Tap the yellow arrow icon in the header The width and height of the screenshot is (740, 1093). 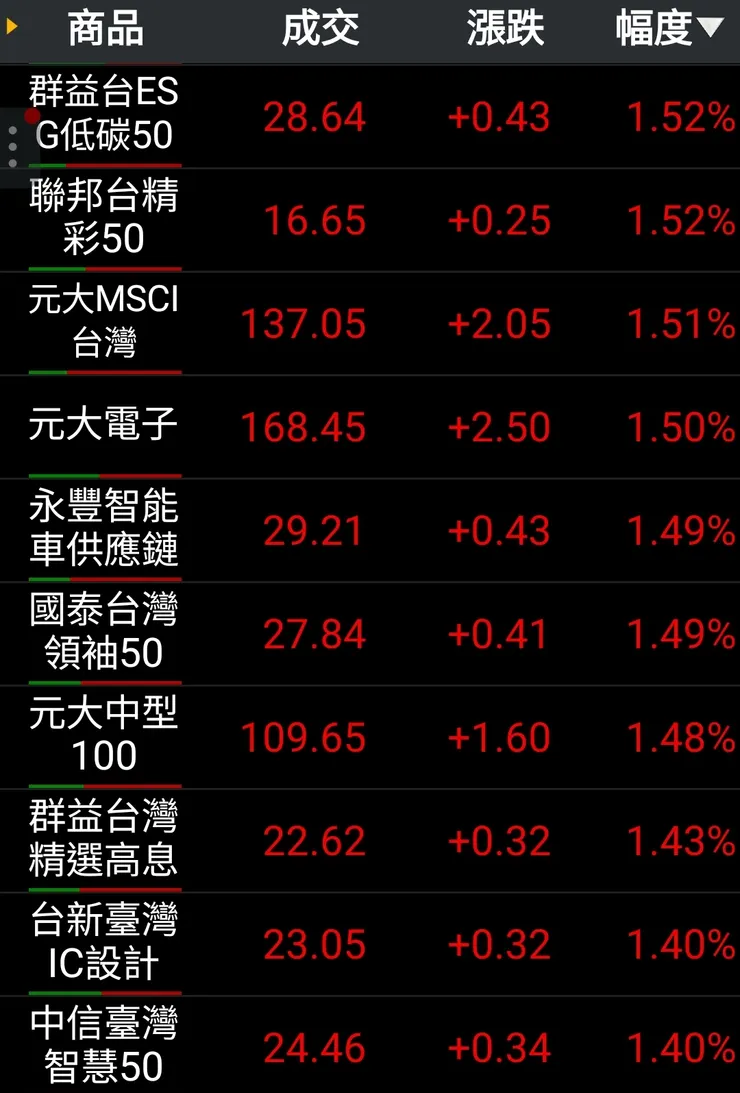tap(11, 29)
